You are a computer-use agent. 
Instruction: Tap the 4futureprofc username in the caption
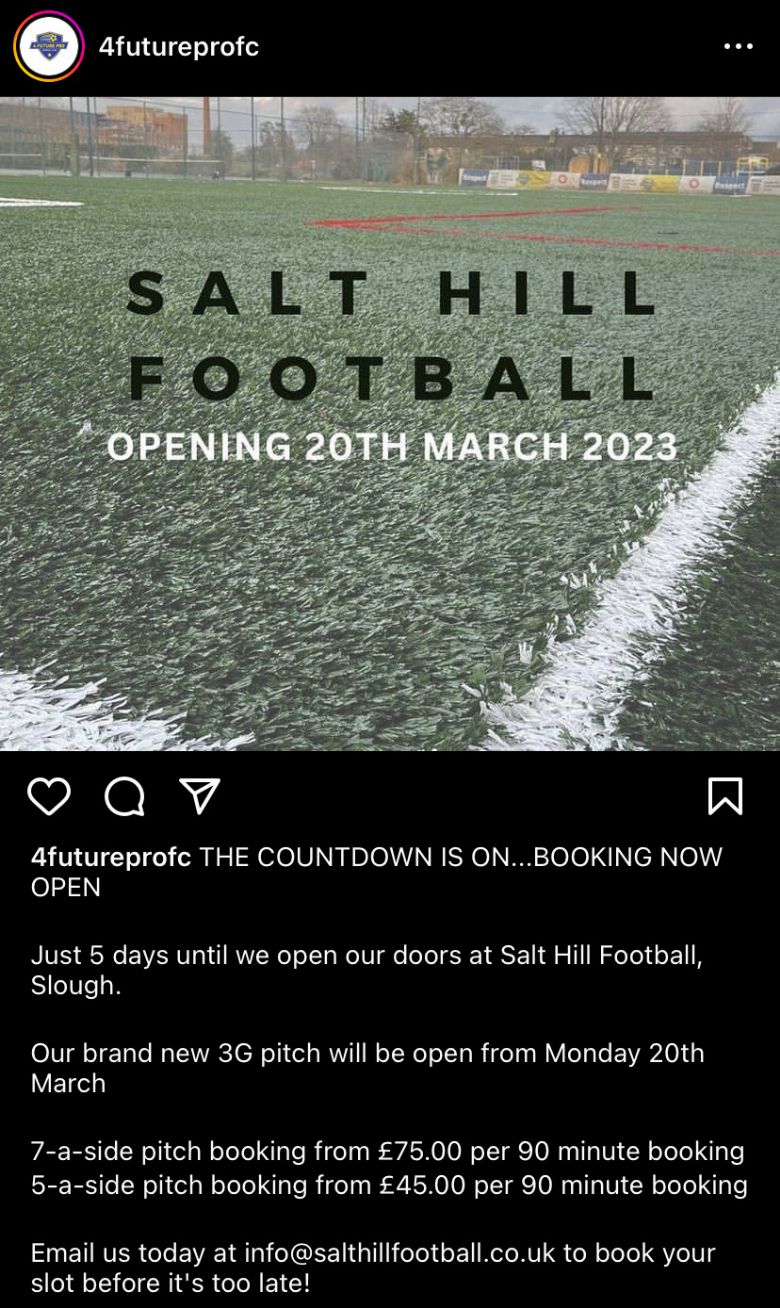111,857
